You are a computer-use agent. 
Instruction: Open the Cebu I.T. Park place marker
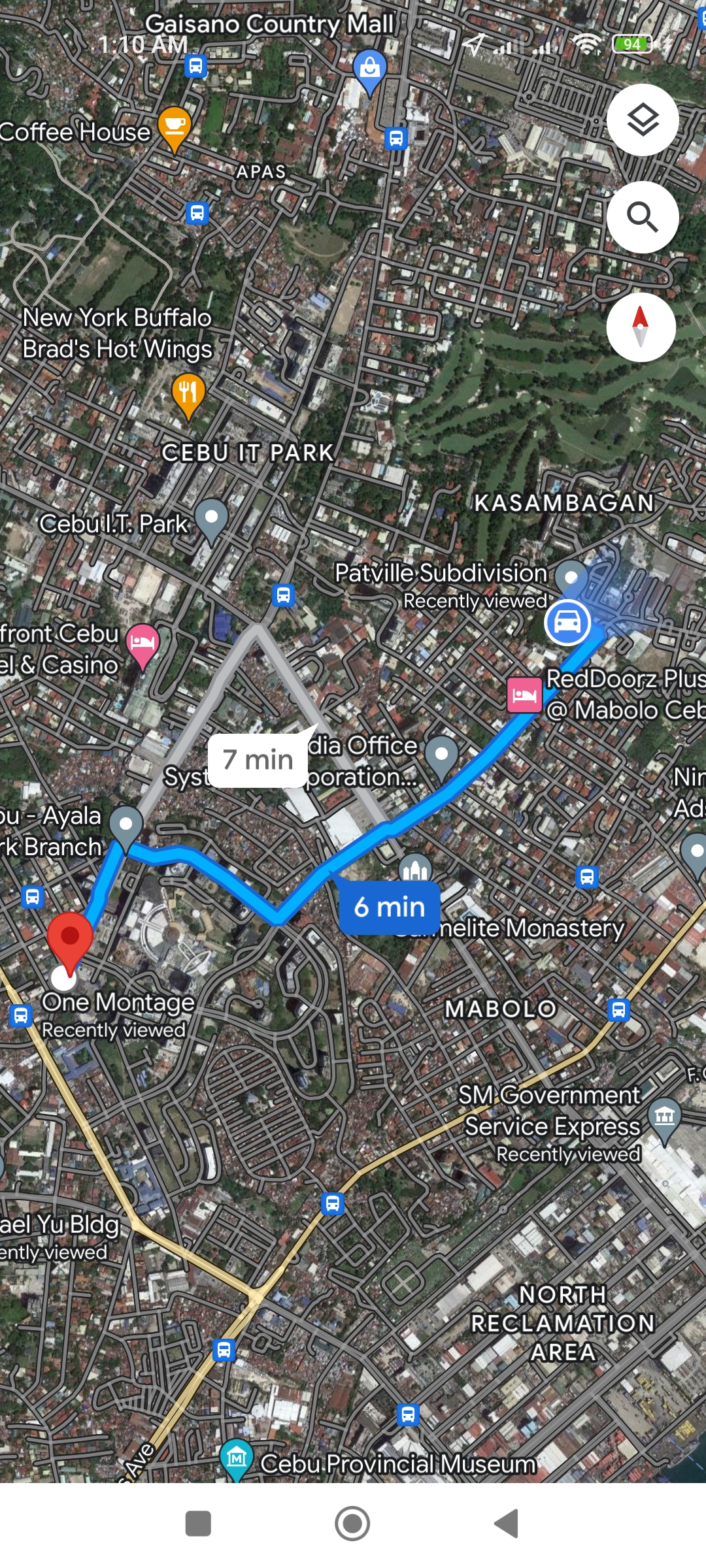coord(211,518)
